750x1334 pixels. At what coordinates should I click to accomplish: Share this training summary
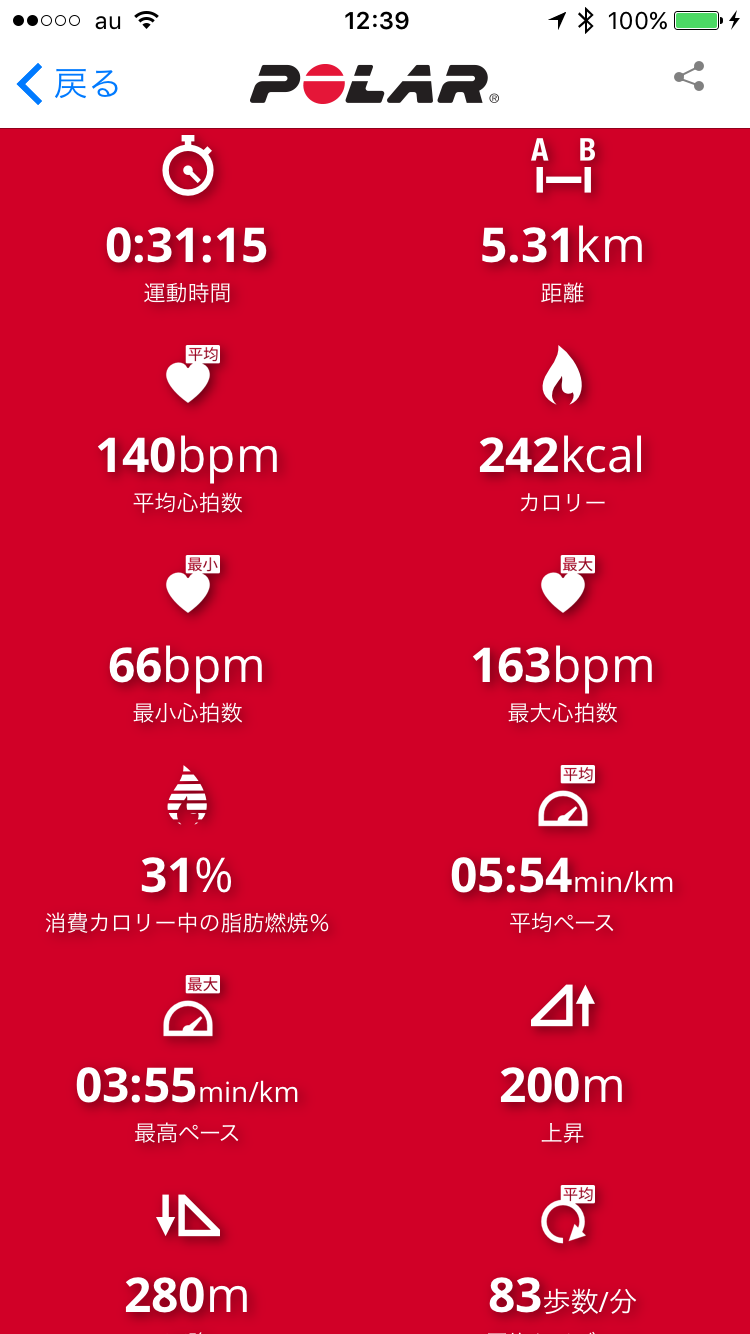click(x=689, y=77)
